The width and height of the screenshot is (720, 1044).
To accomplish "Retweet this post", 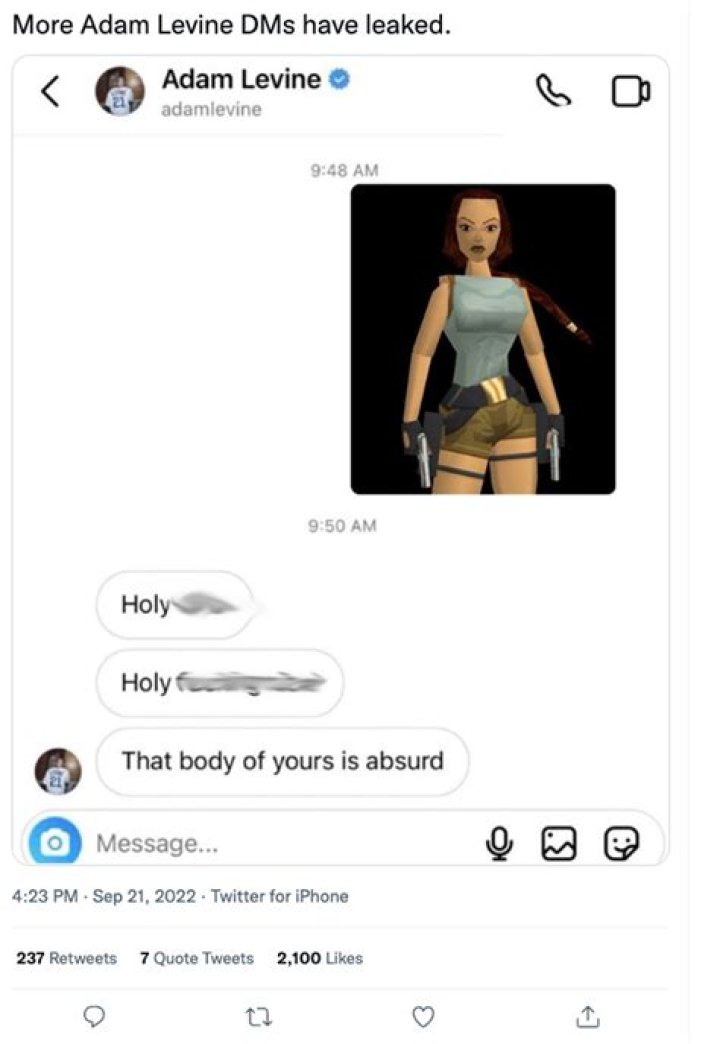I will [257, 1018].
